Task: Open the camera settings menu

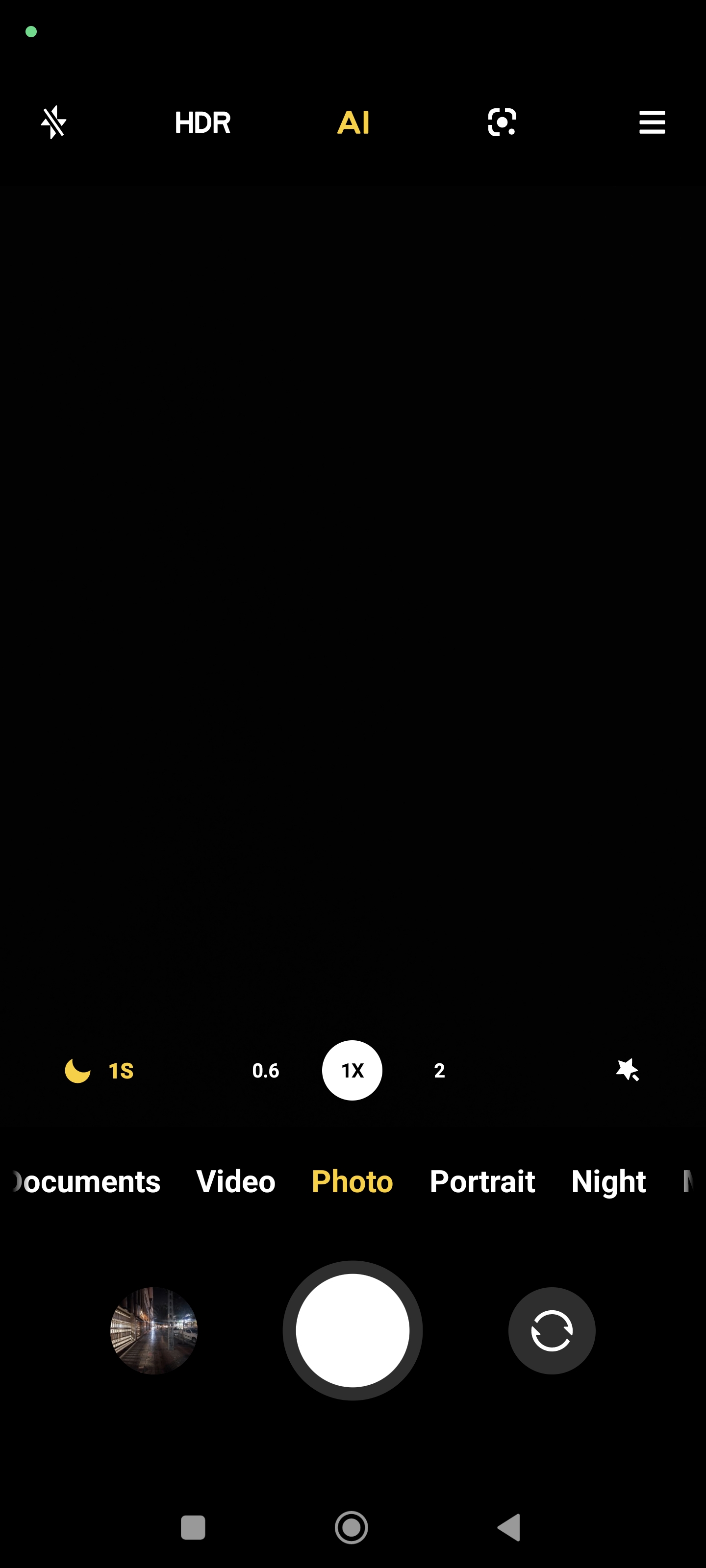Action: pos(651,122)
